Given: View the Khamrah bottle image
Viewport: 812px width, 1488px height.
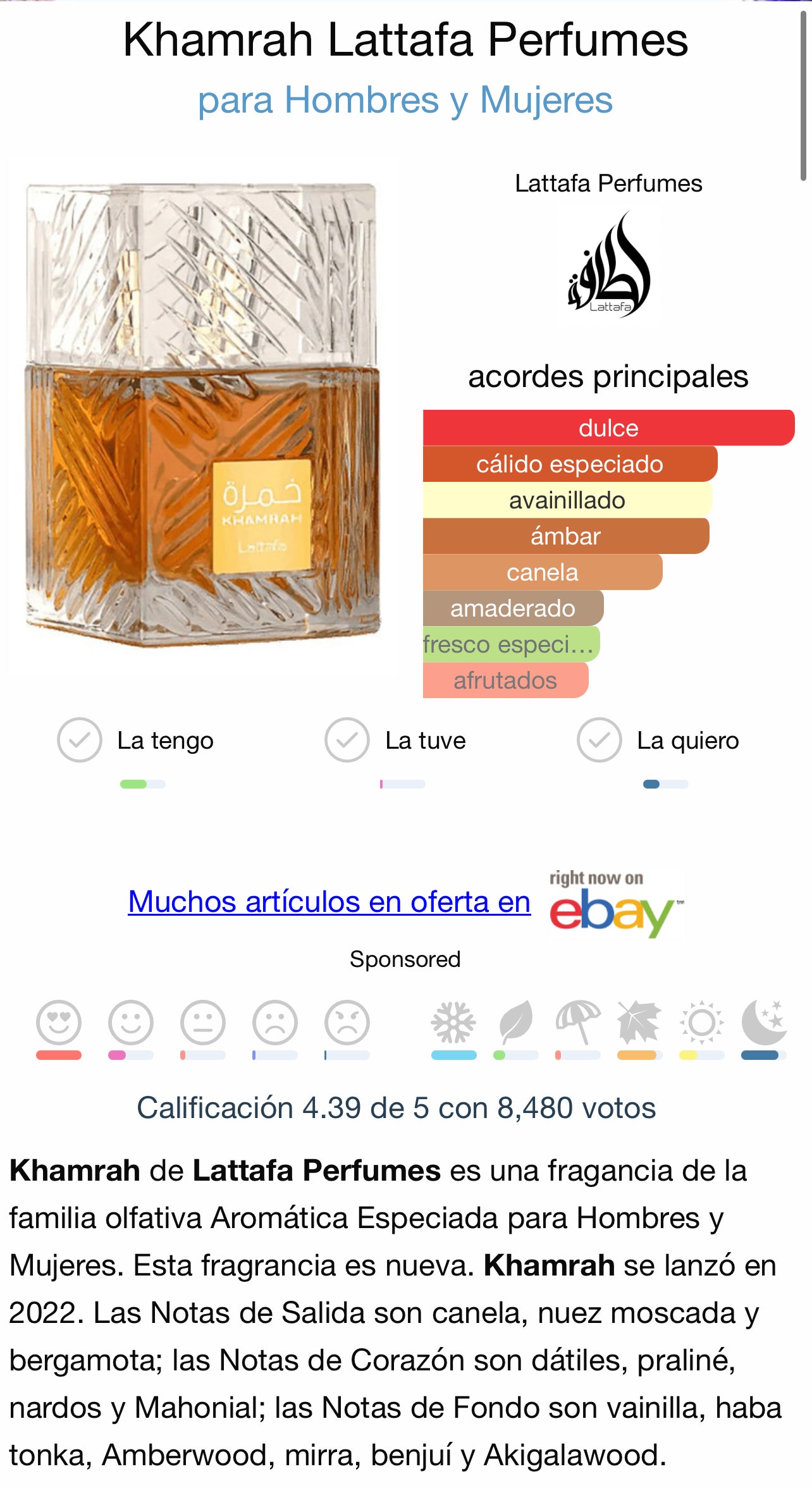Looking at the screenshot, I should pos(204,416).
